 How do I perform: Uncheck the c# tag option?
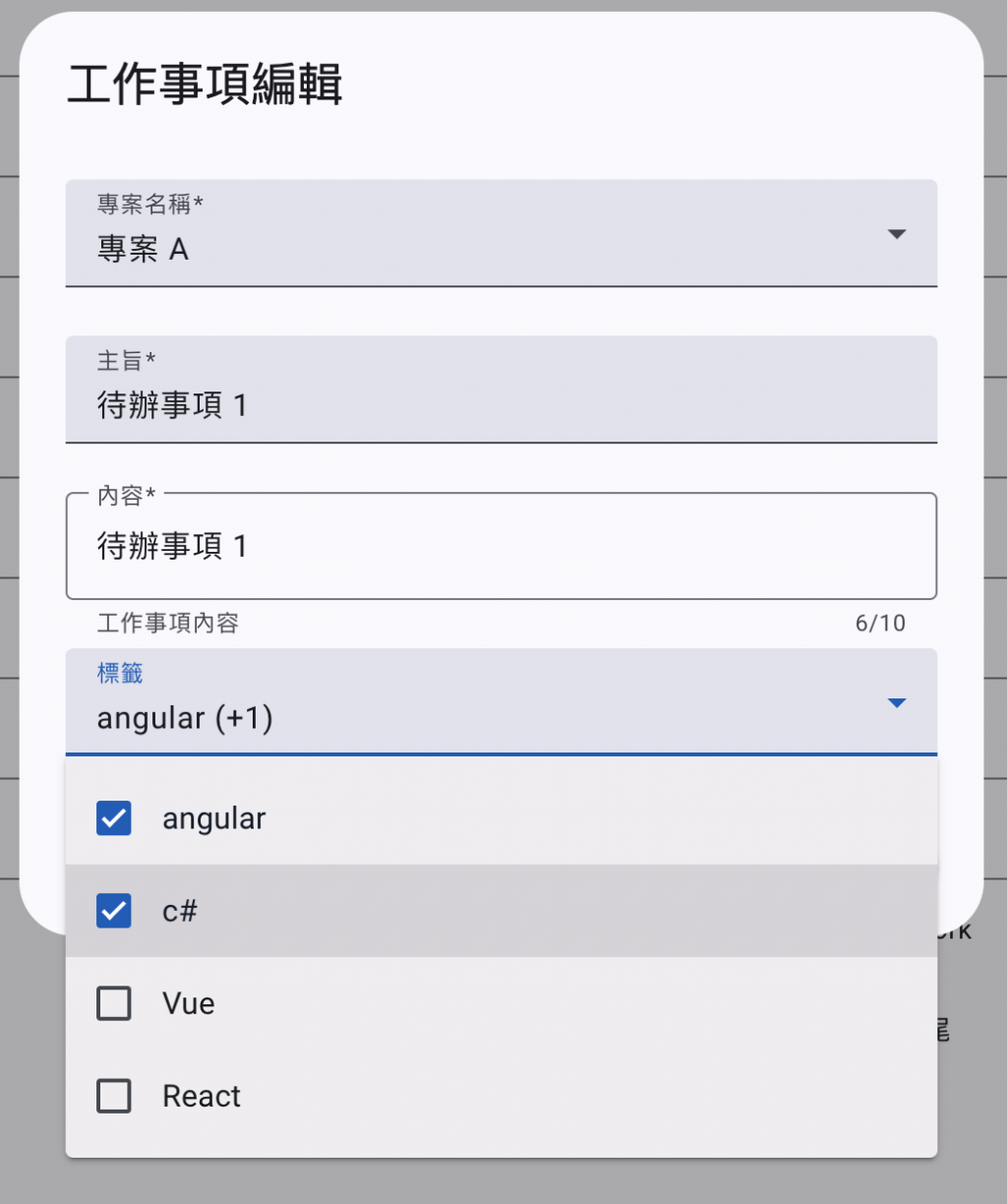pos(114,911)
